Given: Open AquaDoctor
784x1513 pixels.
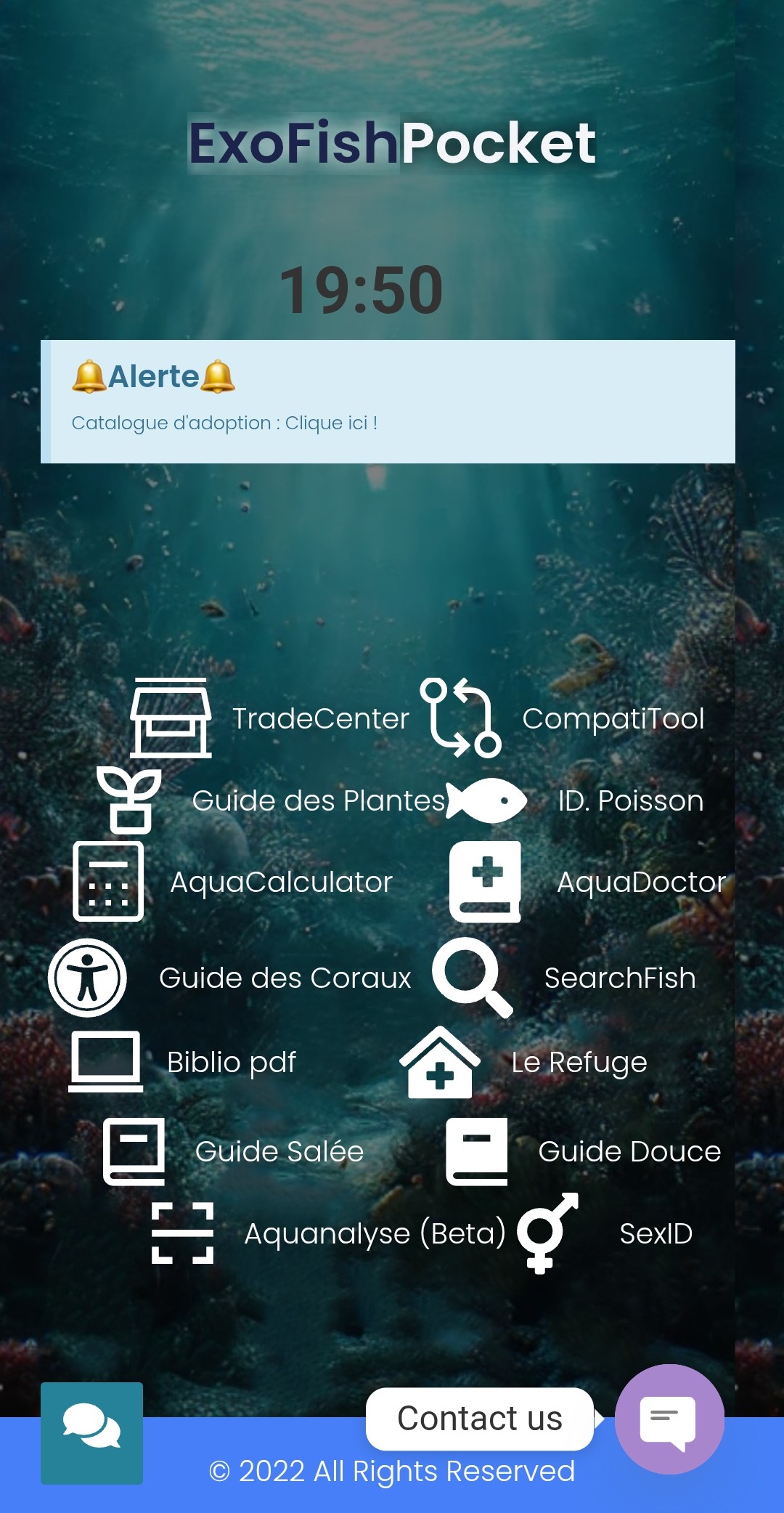Looking at the screenshot, I should (x=587, y=882).
